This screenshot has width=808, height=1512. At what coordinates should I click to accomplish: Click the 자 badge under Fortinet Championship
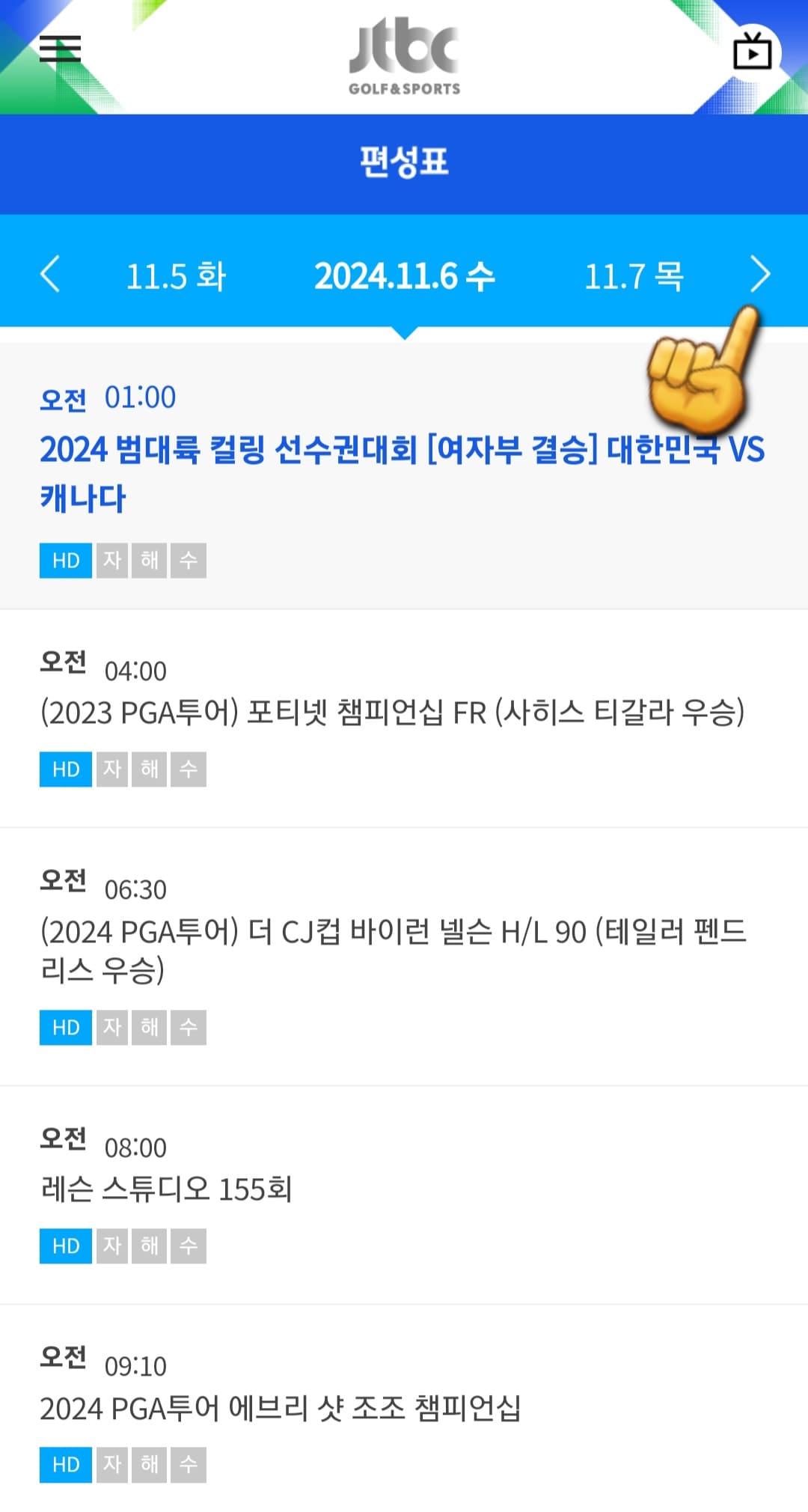tap(112, 769)
